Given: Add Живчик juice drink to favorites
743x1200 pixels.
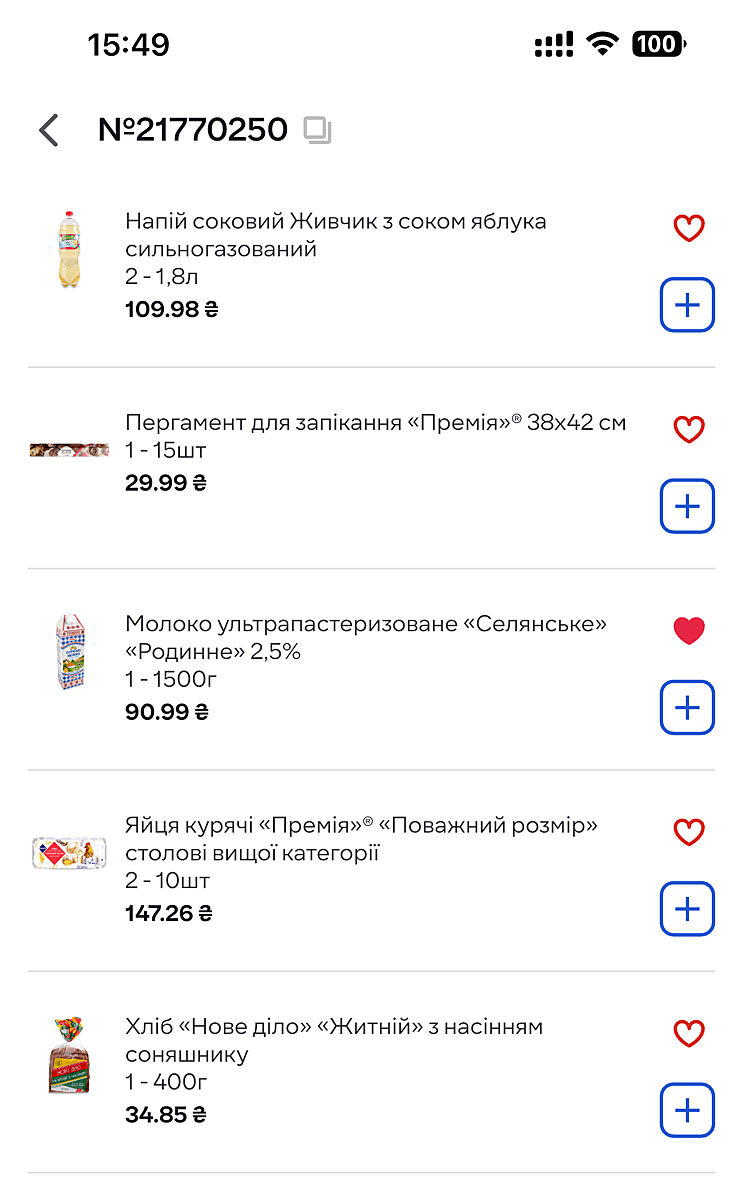Looking at the screenshot, I should [688, 229].
